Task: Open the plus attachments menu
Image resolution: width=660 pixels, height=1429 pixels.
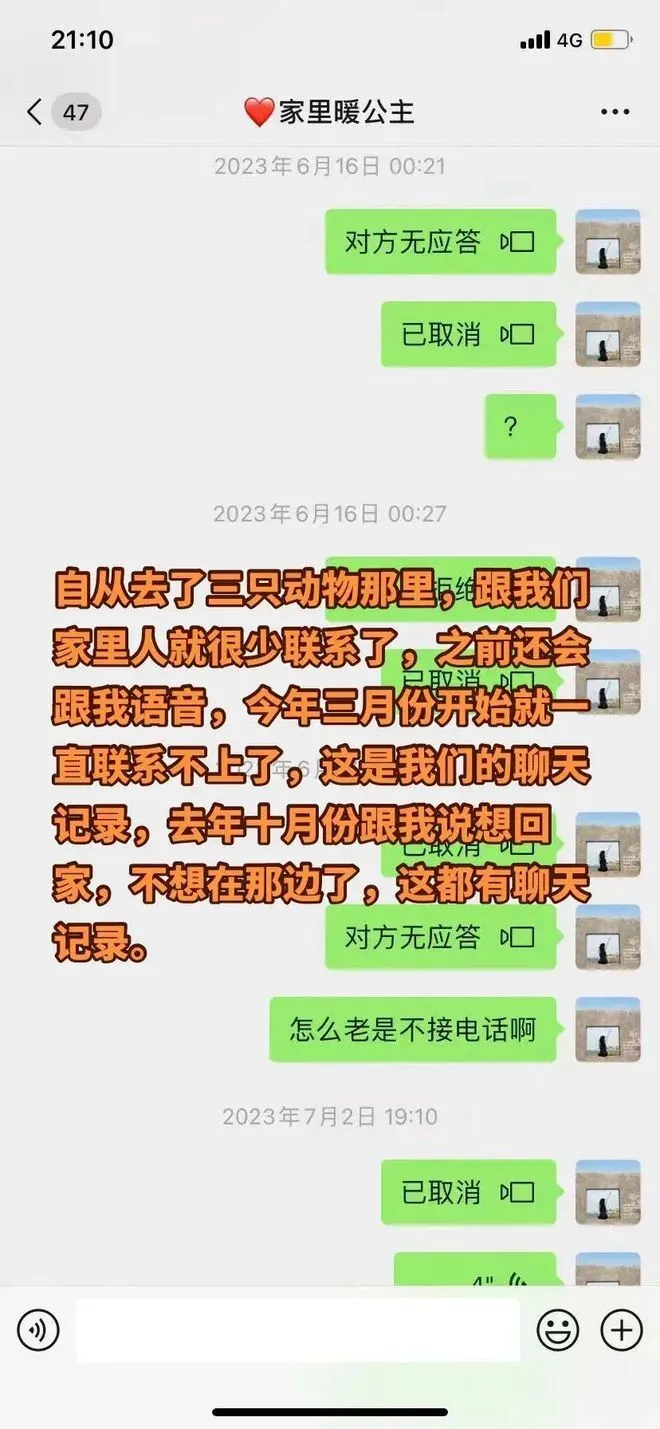Action: 621,1330
